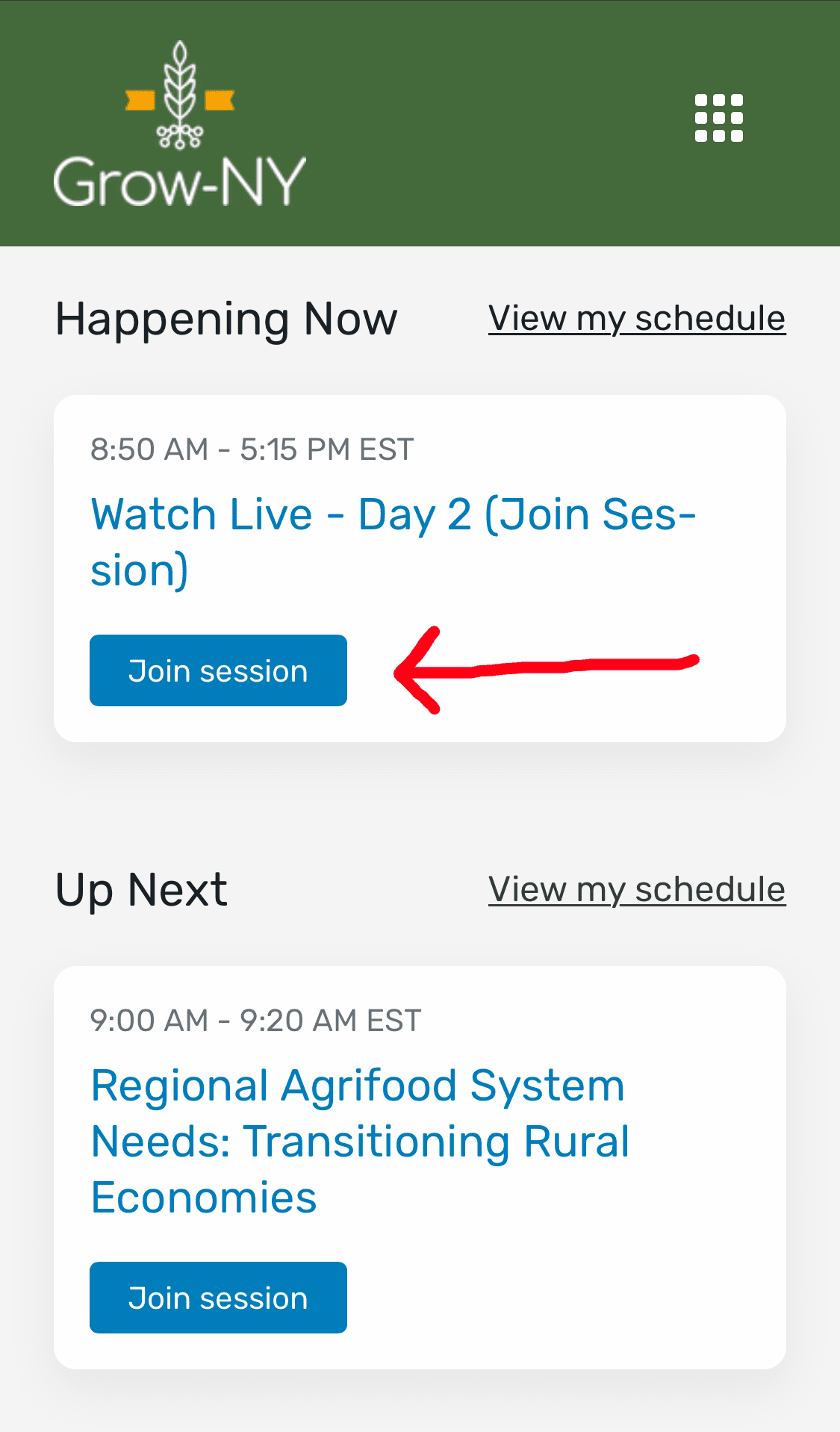Open the grid menu icon

click(x=718, y=118)
